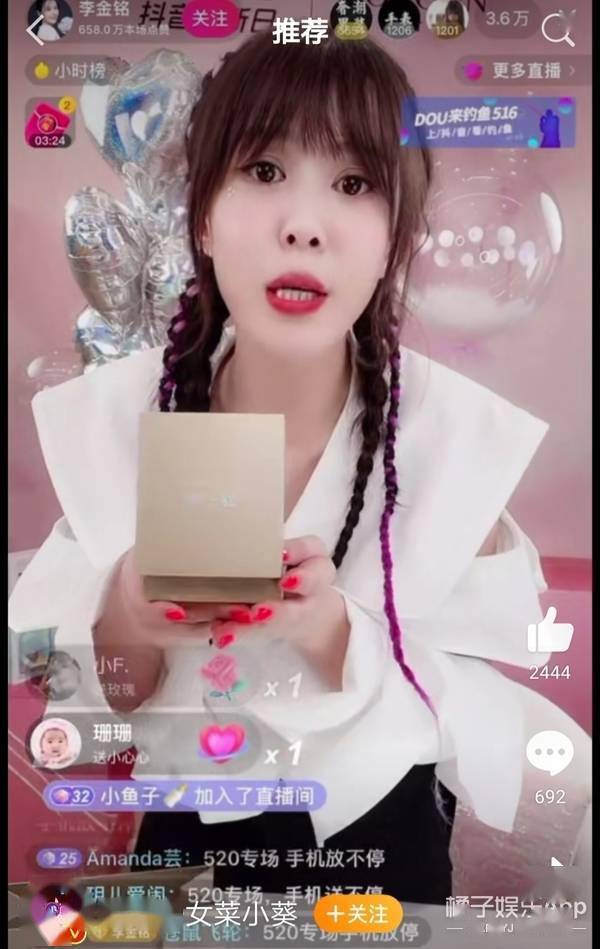
Task: Like this video with the thumbs-up
Action: click(549, 632)
